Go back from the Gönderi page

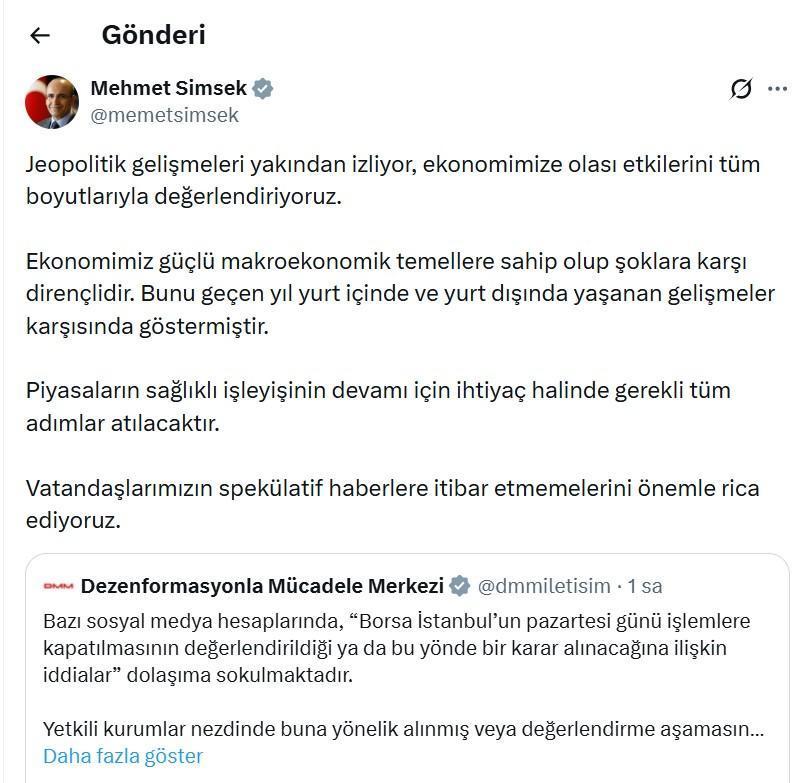pos(40,36)
